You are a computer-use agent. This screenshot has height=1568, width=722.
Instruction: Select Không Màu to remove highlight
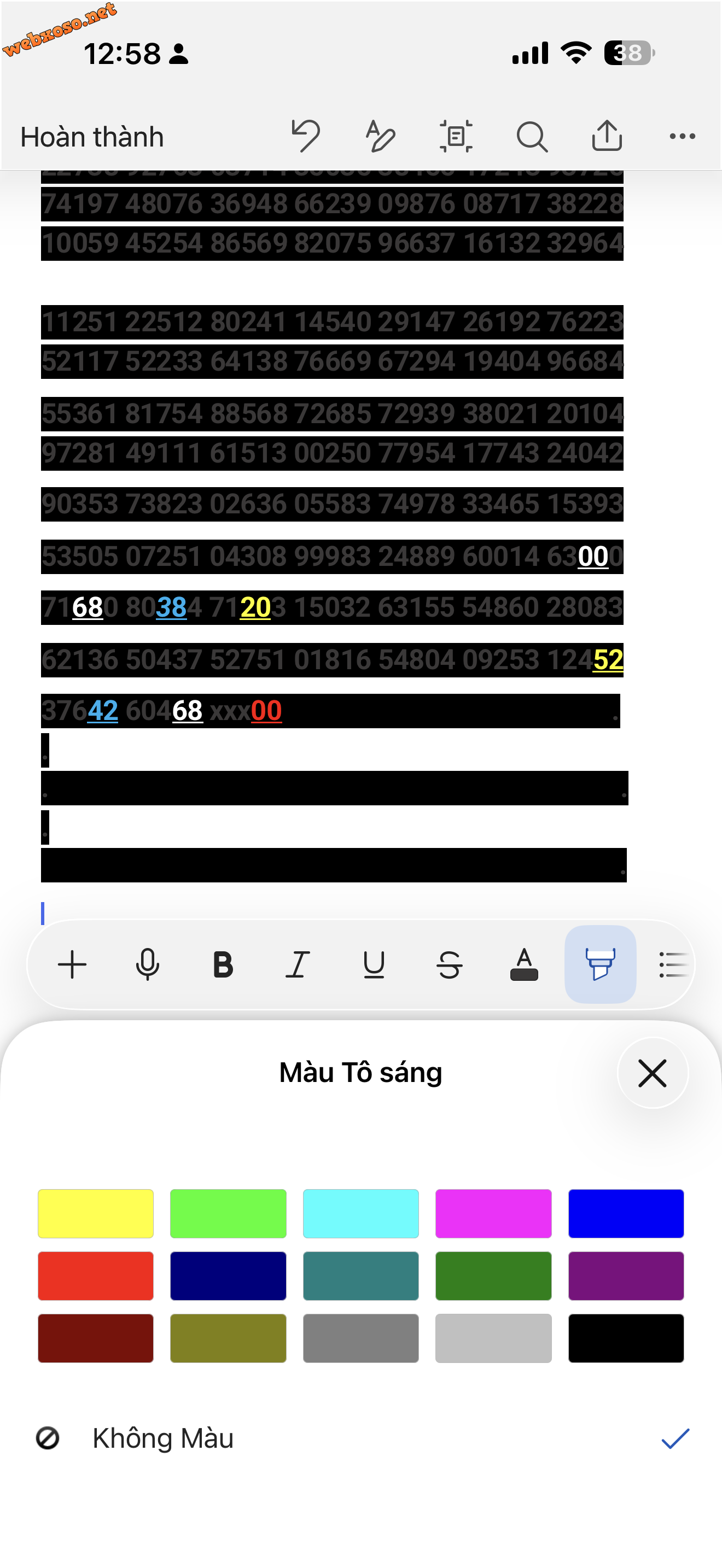(x=361, y=1438)
